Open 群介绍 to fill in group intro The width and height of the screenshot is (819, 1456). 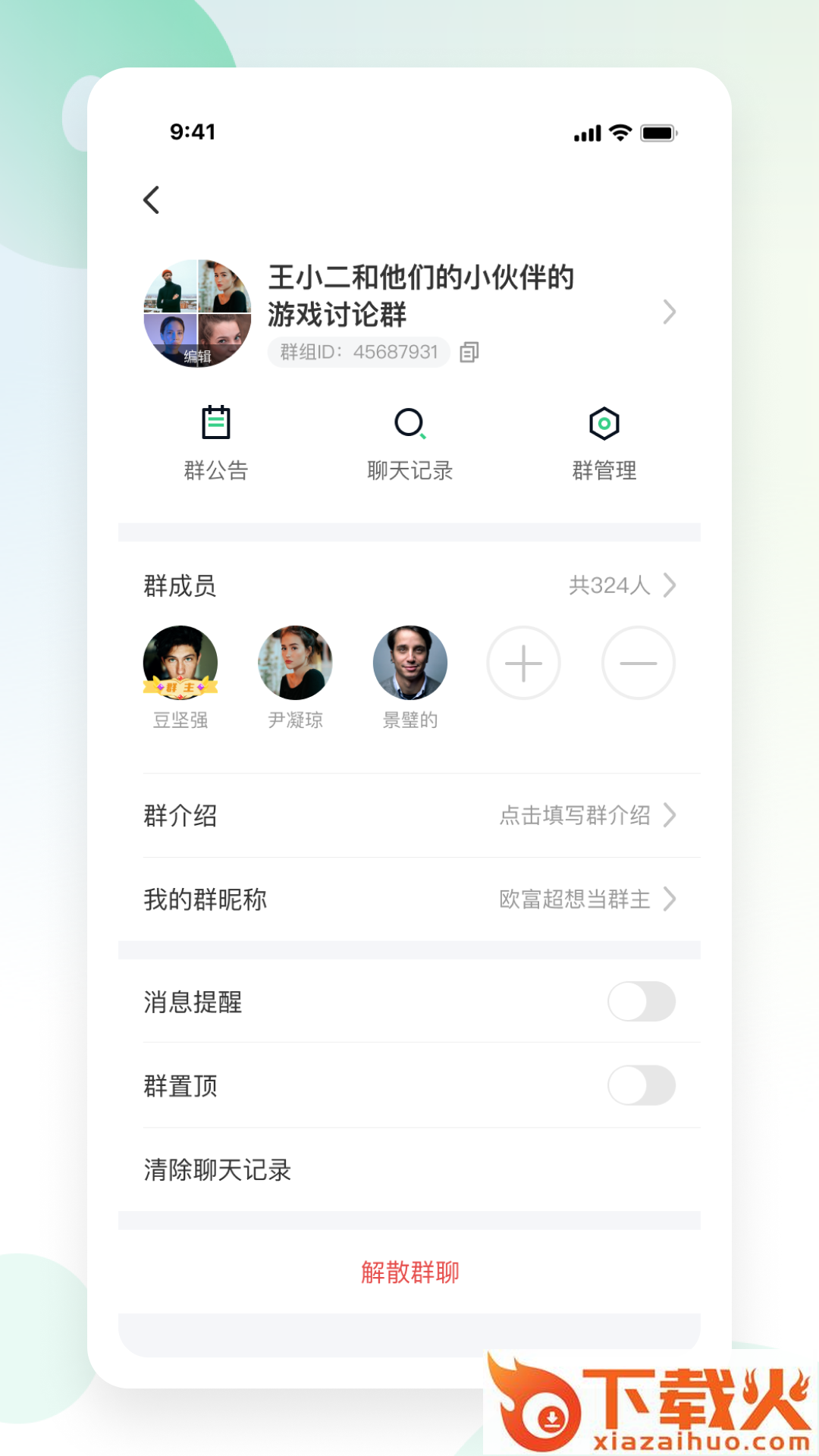pyautogui.click(x=409, y=816)
